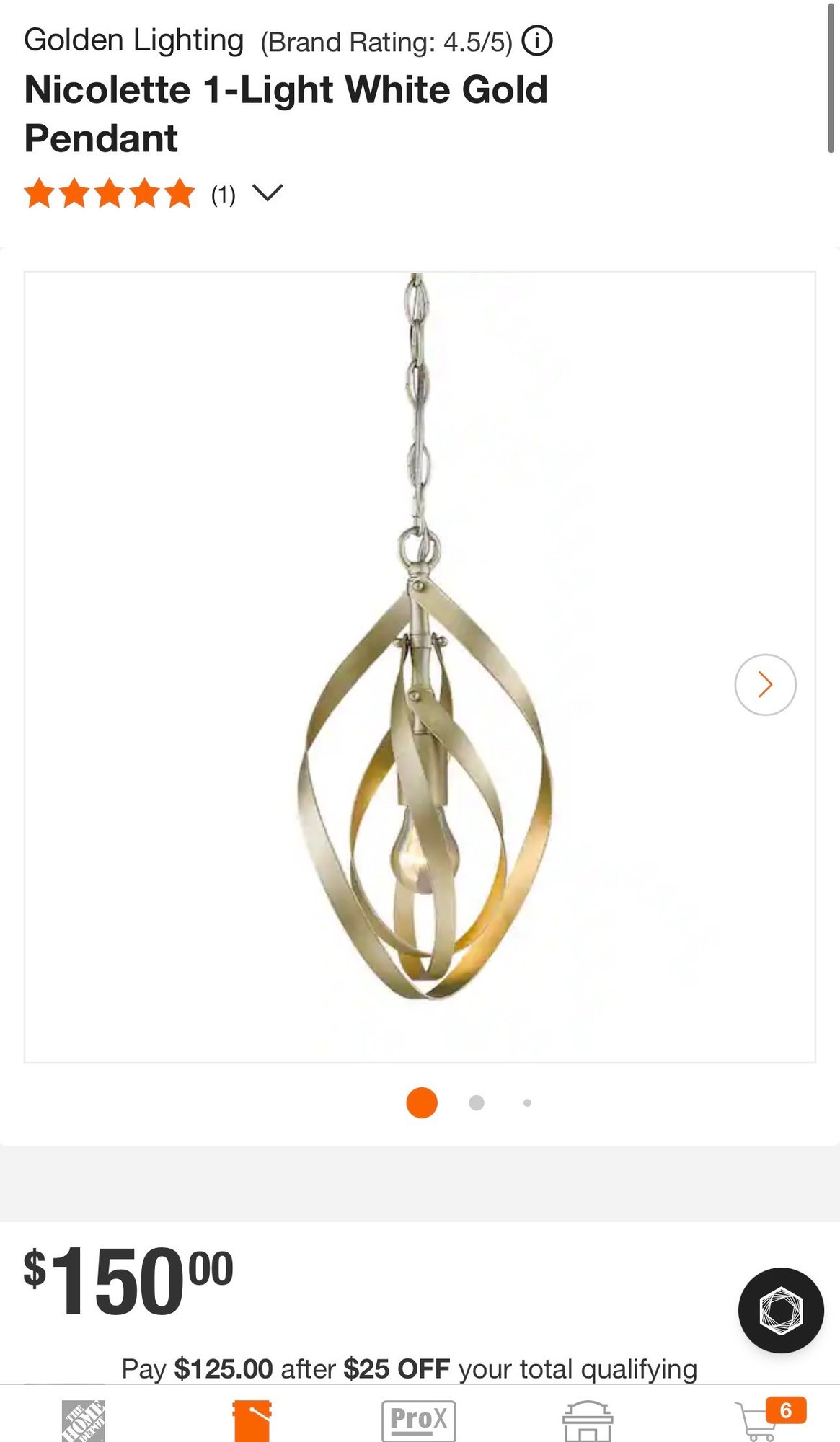Jump to the second image dot
Viewport: 840px width, 1442px height.
coord(477,1102)
